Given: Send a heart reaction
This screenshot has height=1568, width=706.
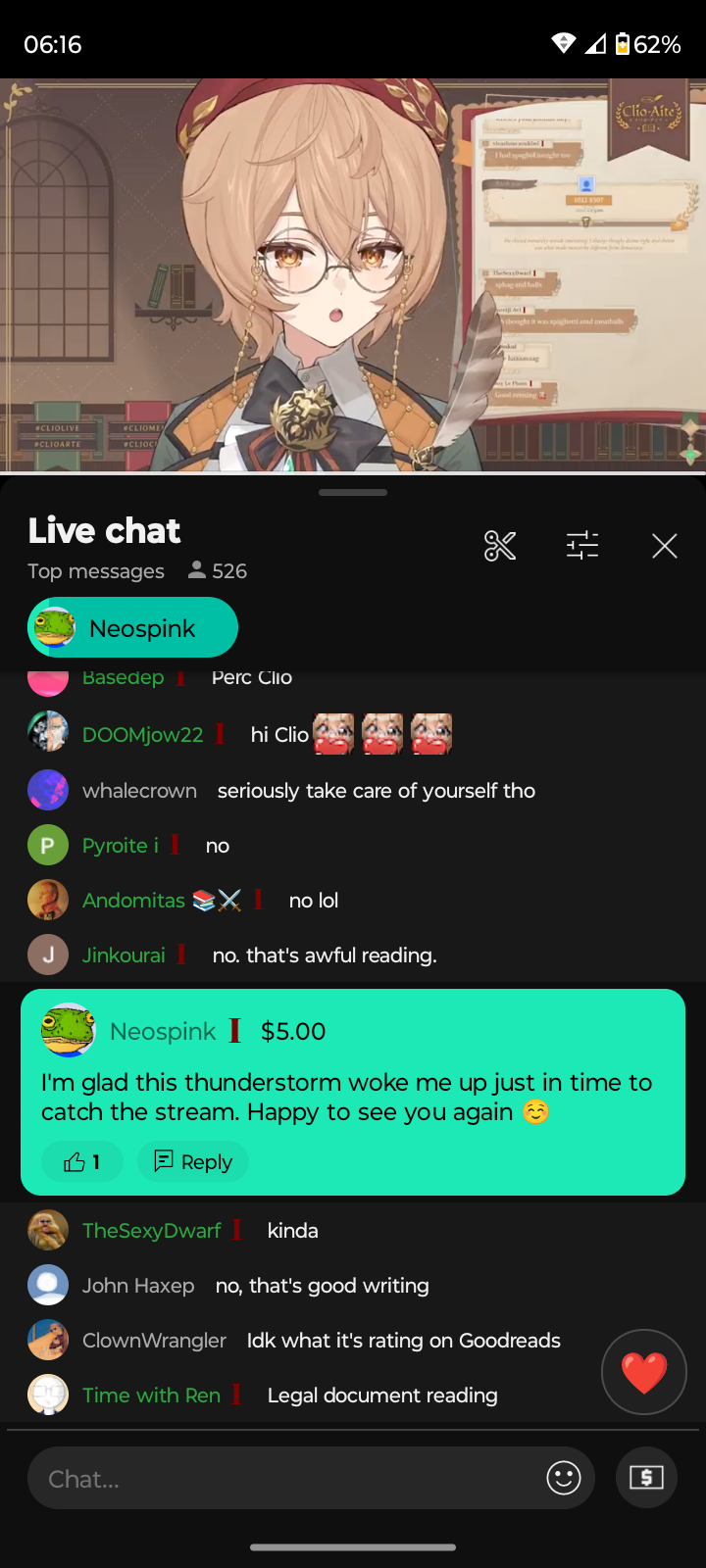Looking at the screenshot, I should [x=644, y=1372].
